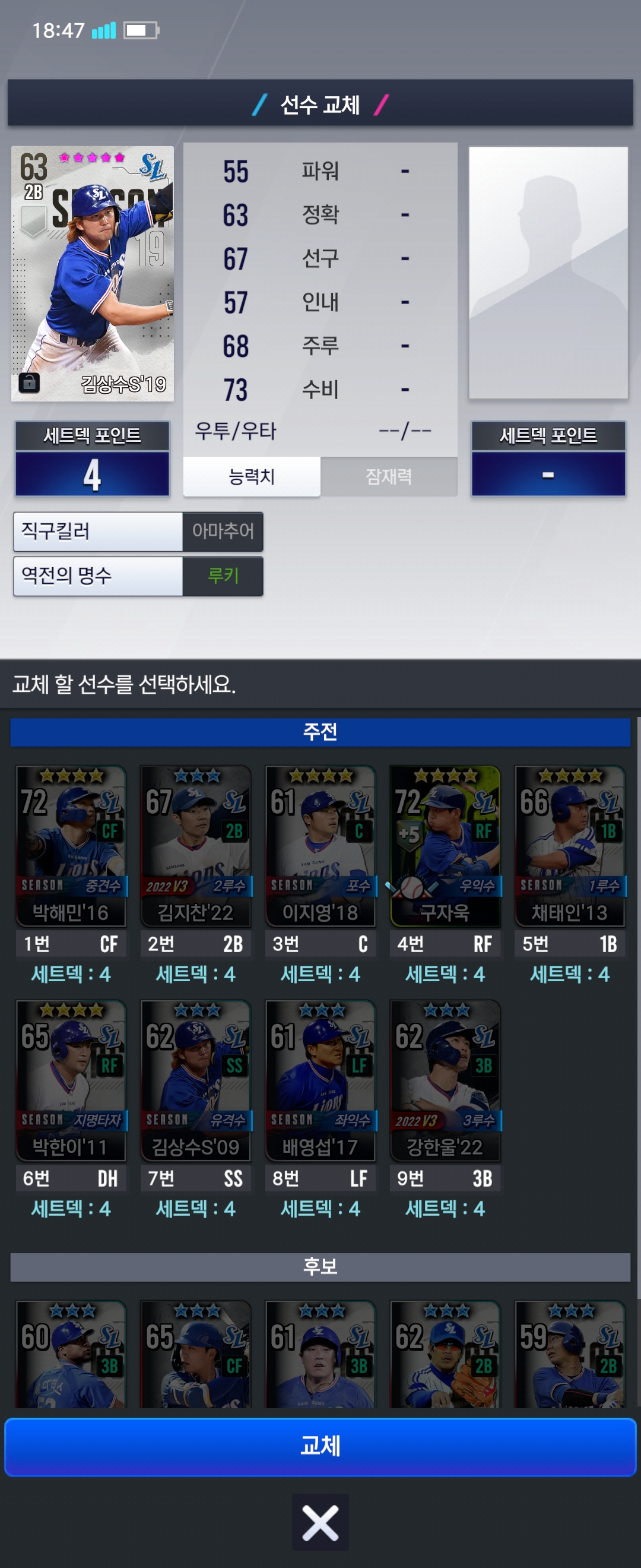Select the 65-rated CF bench player
The width and height of the screenshot is (641, 1568).
196,1355
